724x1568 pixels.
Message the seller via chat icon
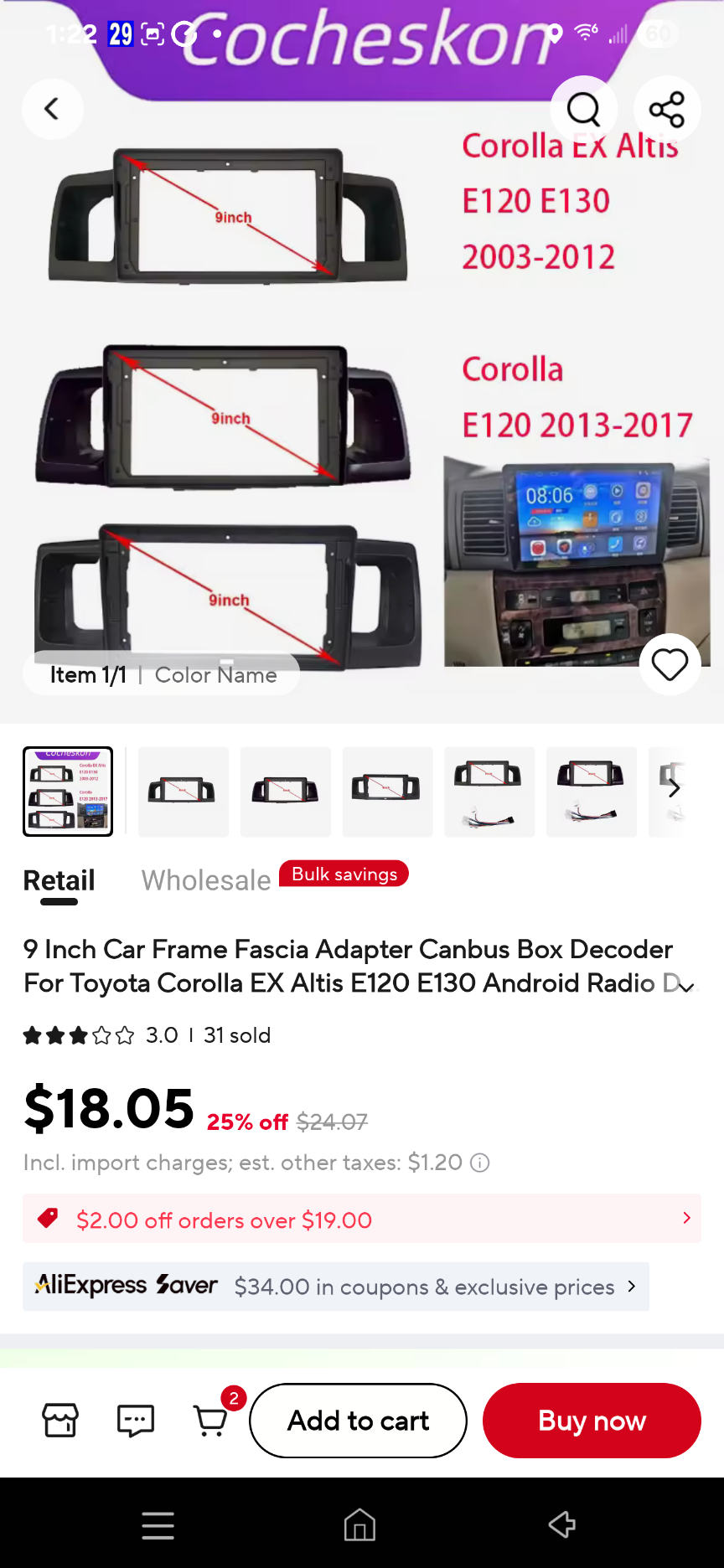click(x=135, y=1421)
